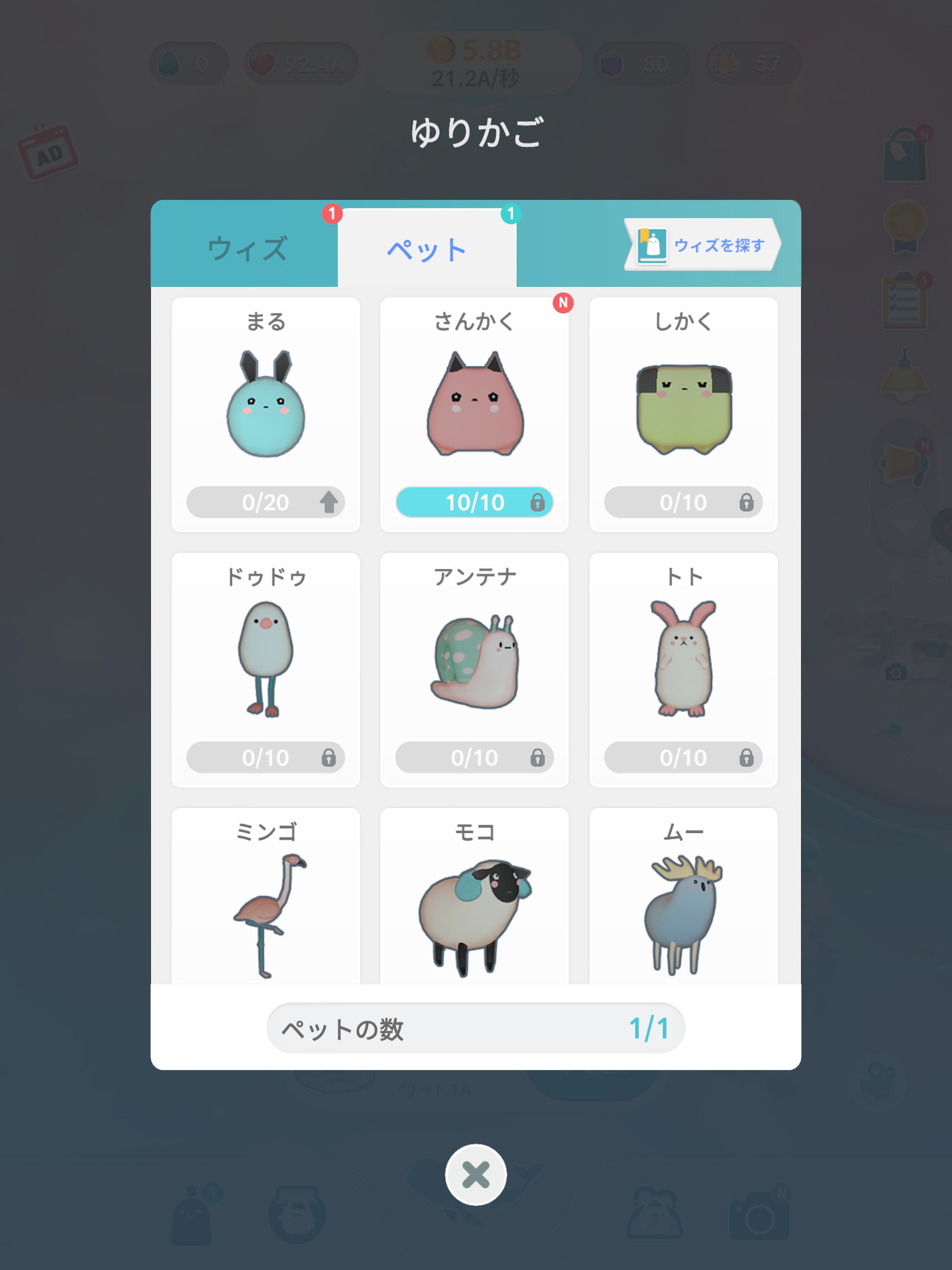Open the さんかく pet card
This screenshot has width=952, height=1270.
click(474, 406)
